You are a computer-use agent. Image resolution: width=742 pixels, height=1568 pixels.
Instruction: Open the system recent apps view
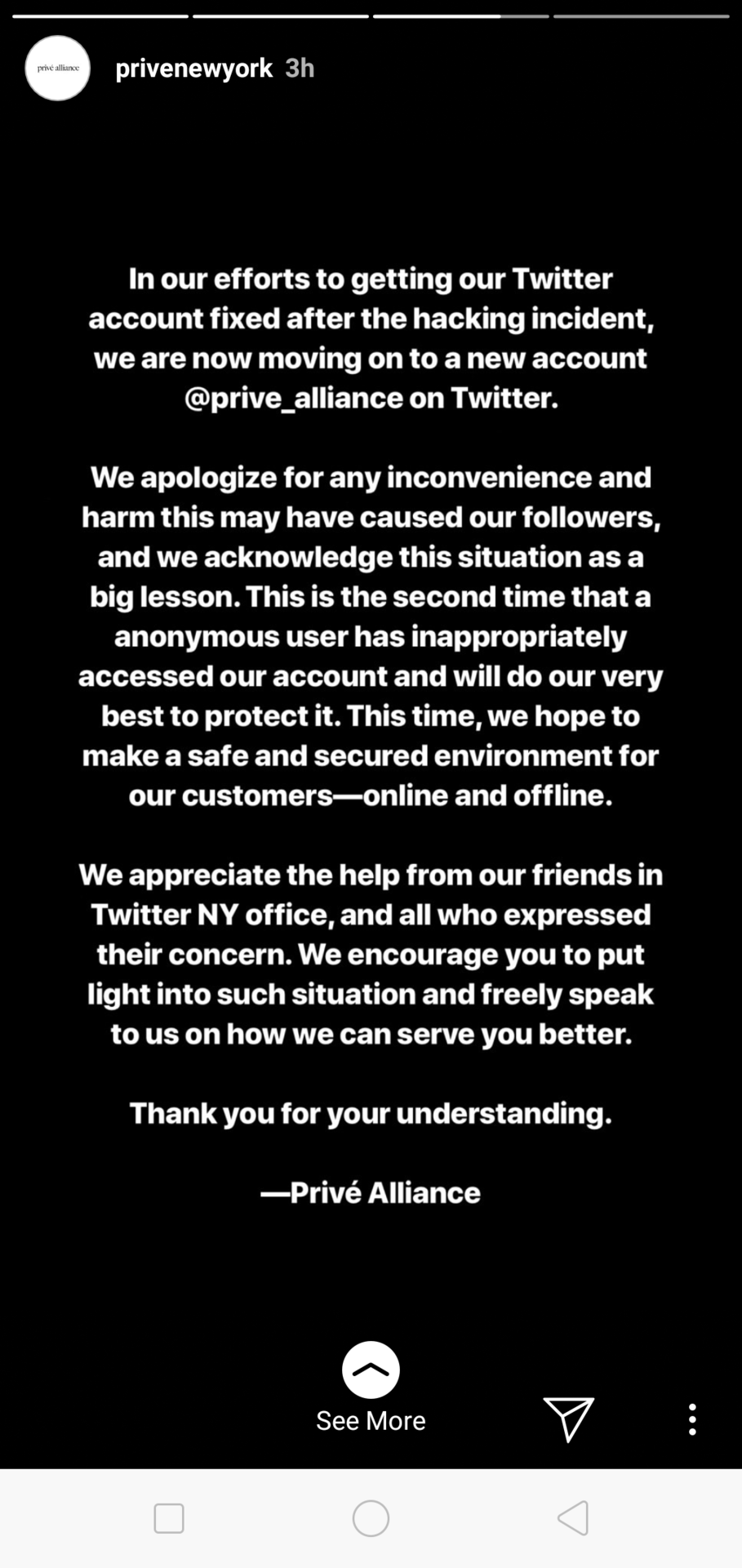pyautogui.click(x=169, y=1518)
